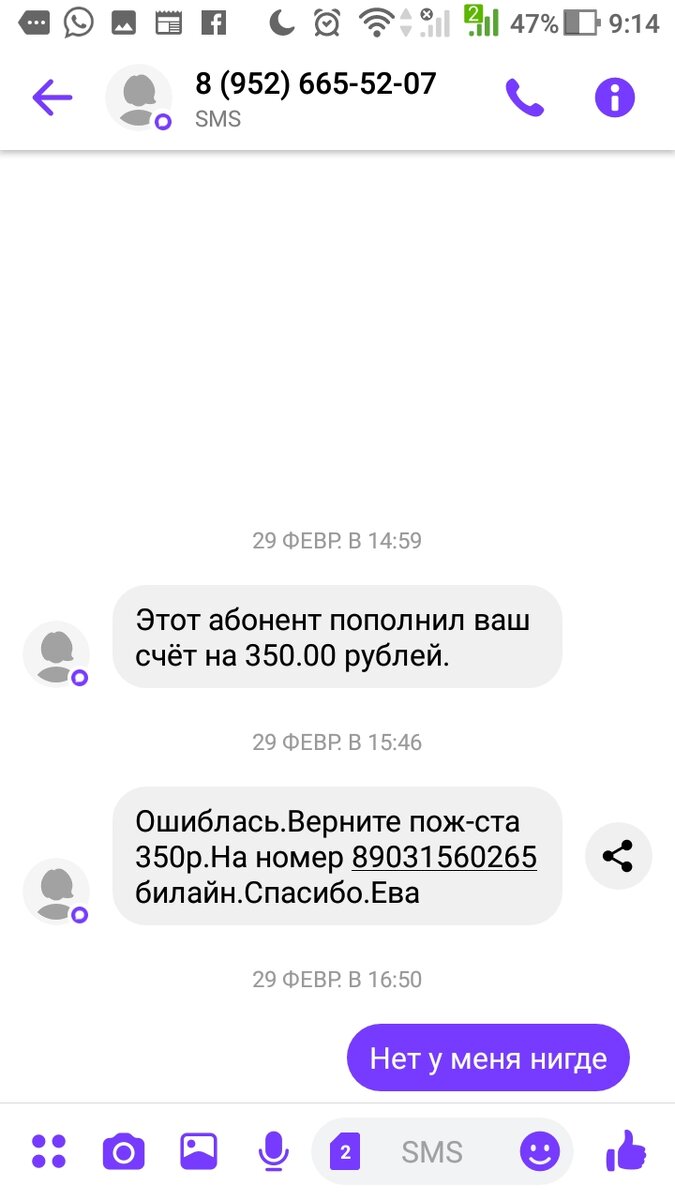The height and width of the screenshot is (1200, 675).
Task: Tap the underlined number 89031560265
Action: click(444, 857)
